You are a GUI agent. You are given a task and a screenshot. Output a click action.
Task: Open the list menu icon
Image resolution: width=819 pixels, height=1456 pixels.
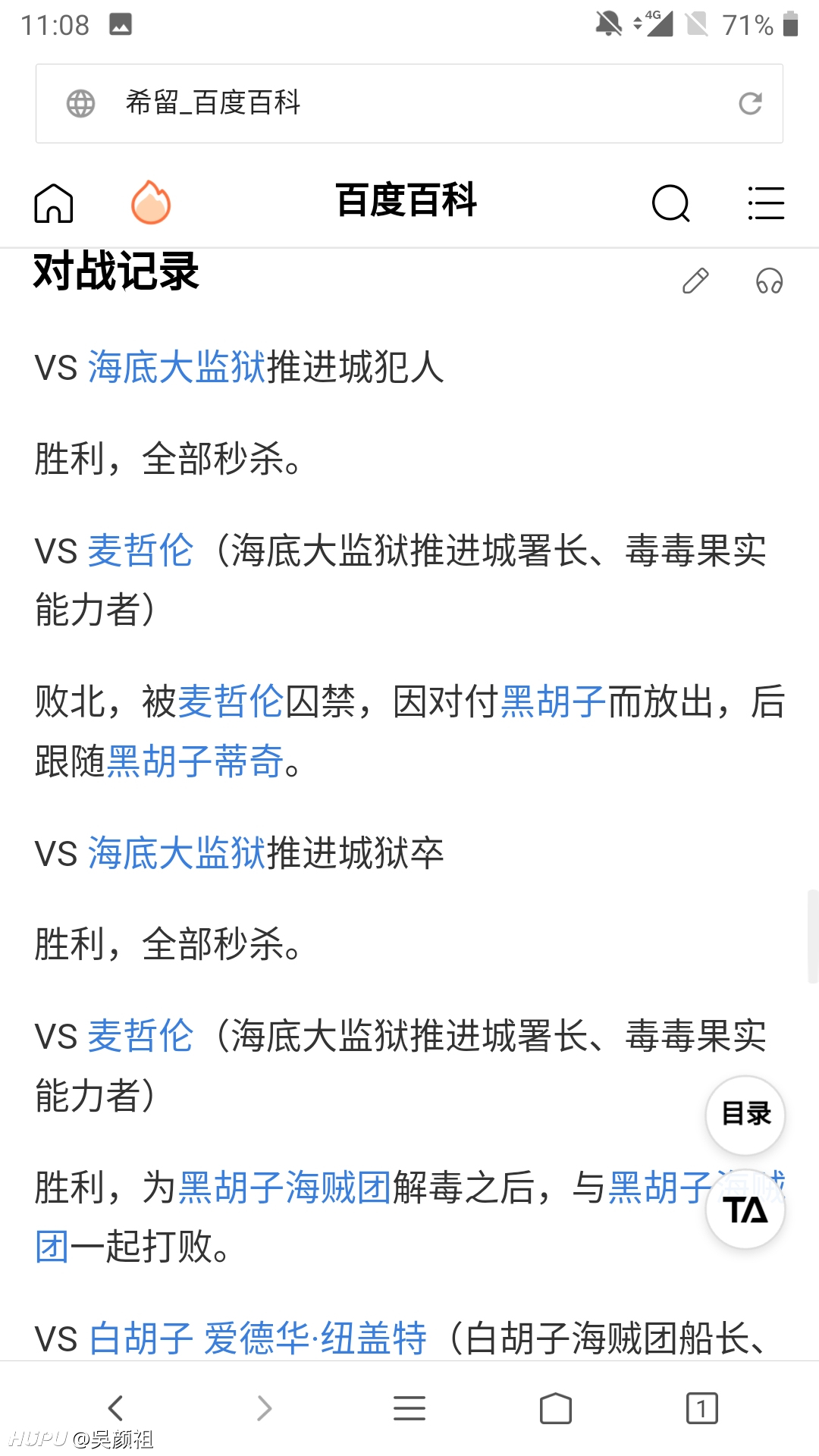766,203
